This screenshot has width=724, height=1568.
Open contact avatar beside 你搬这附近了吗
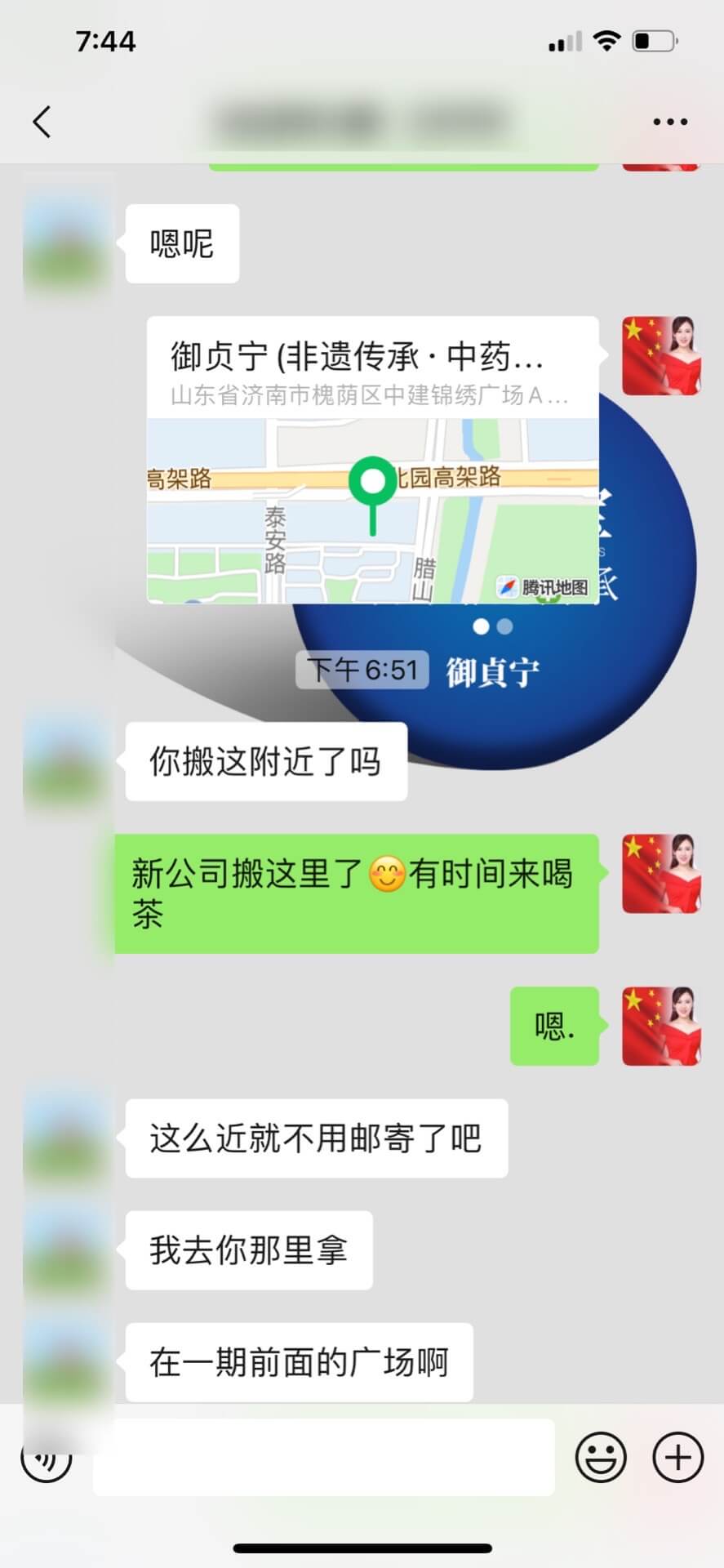(65, 761)
